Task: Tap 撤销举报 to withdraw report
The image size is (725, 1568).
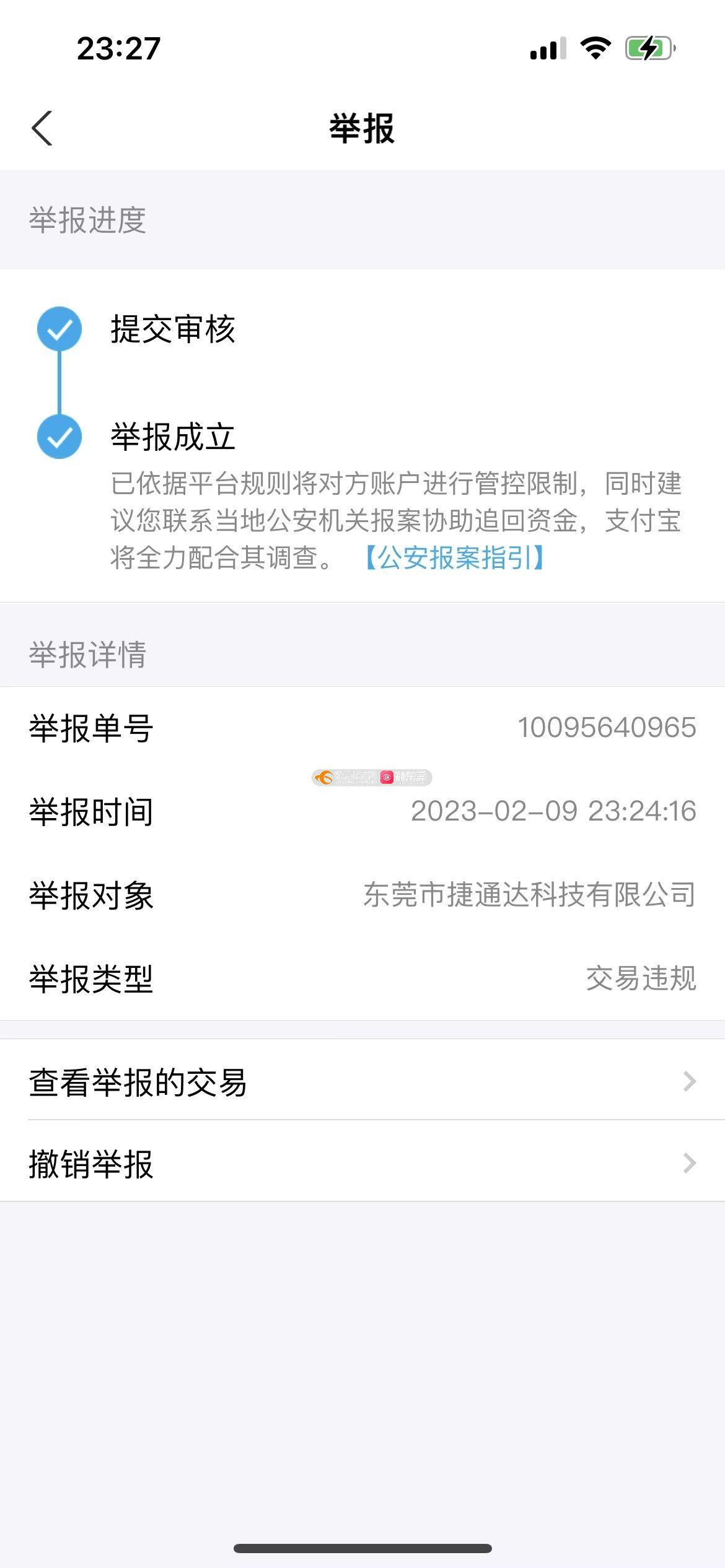Action: pos(362,1163)
